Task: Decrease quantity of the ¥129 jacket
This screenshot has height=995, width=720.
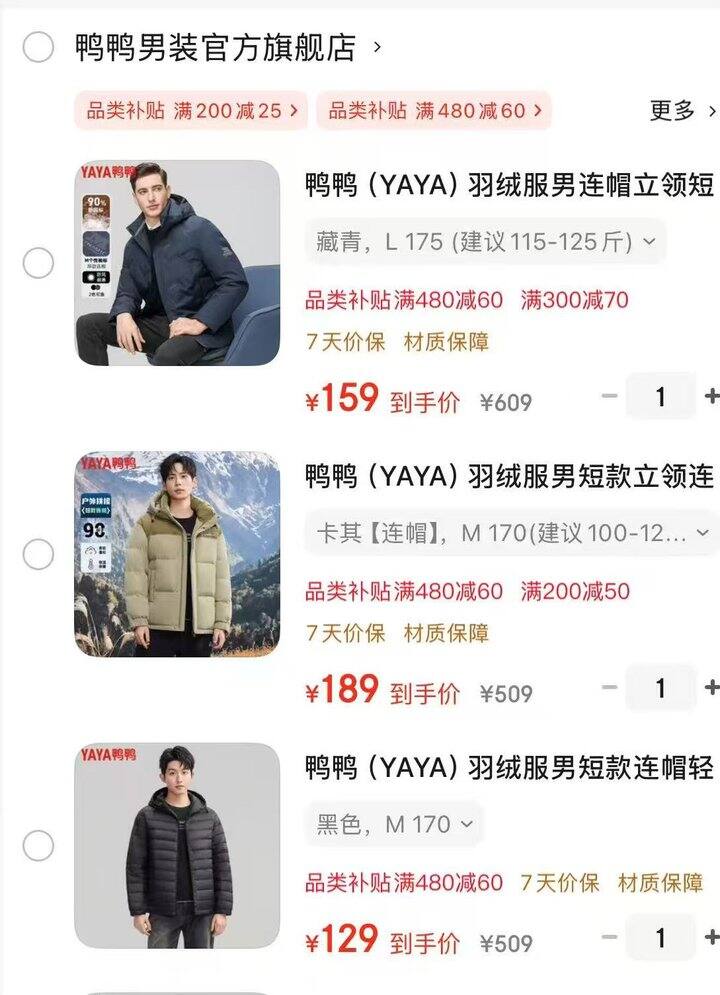Action: [609, 938]
